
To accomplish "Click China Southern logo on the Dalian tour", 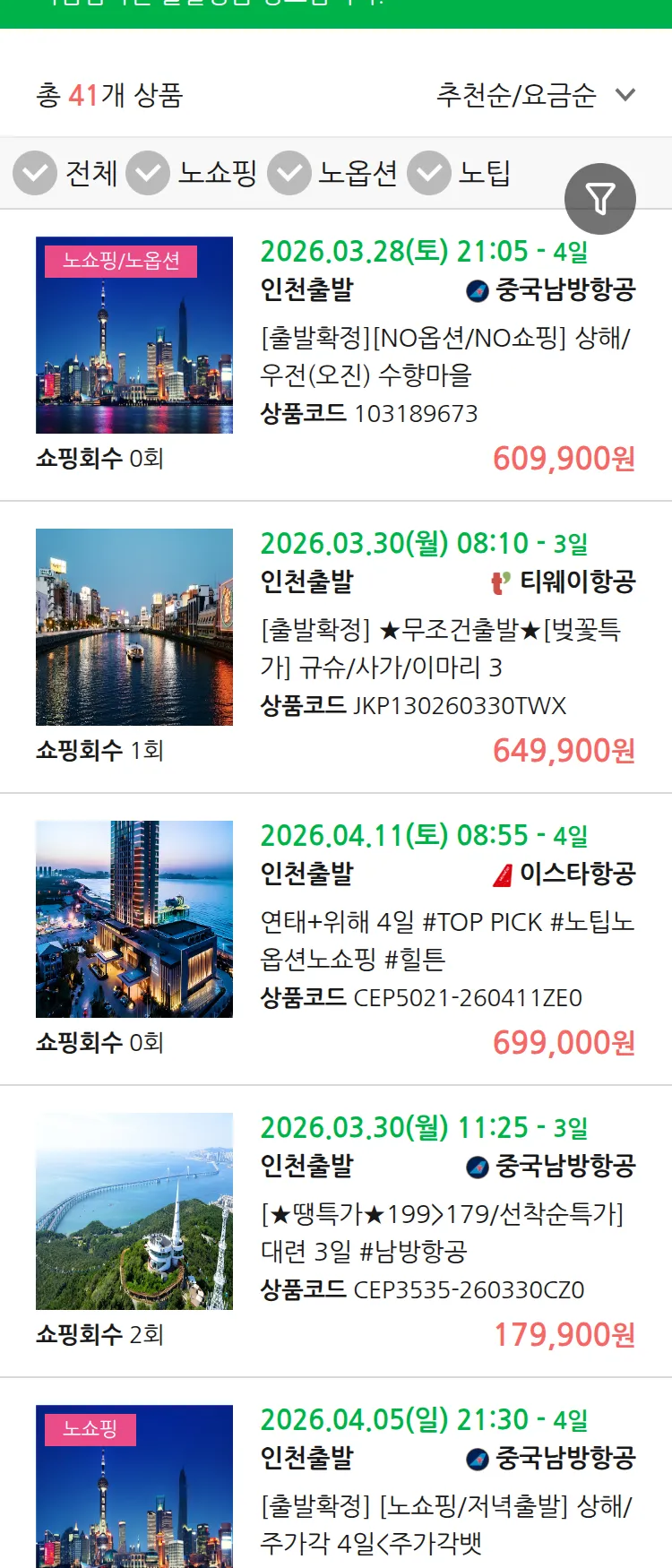I will (x=474, y=1167).
